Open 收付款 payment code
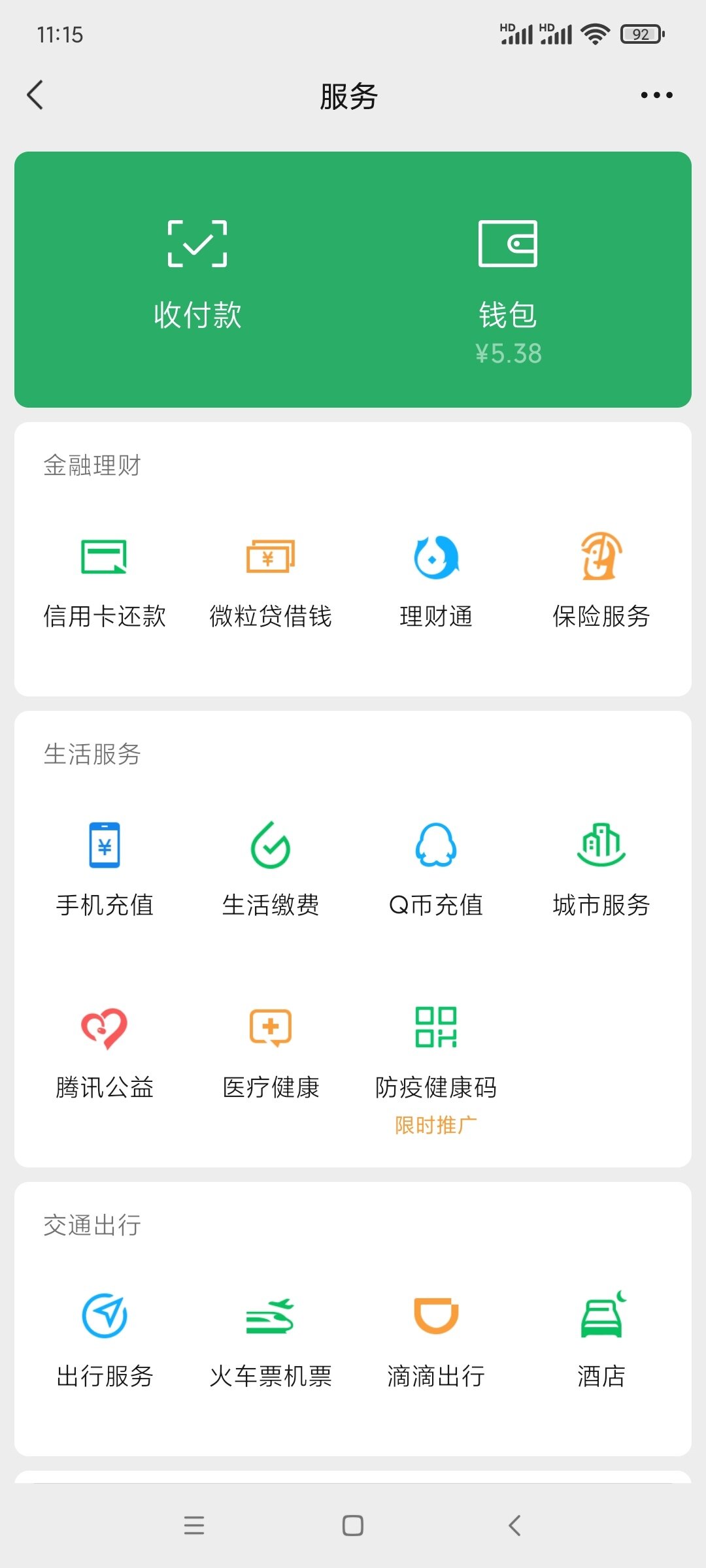This screenshot has height=1568, width=706. point(197,277)
